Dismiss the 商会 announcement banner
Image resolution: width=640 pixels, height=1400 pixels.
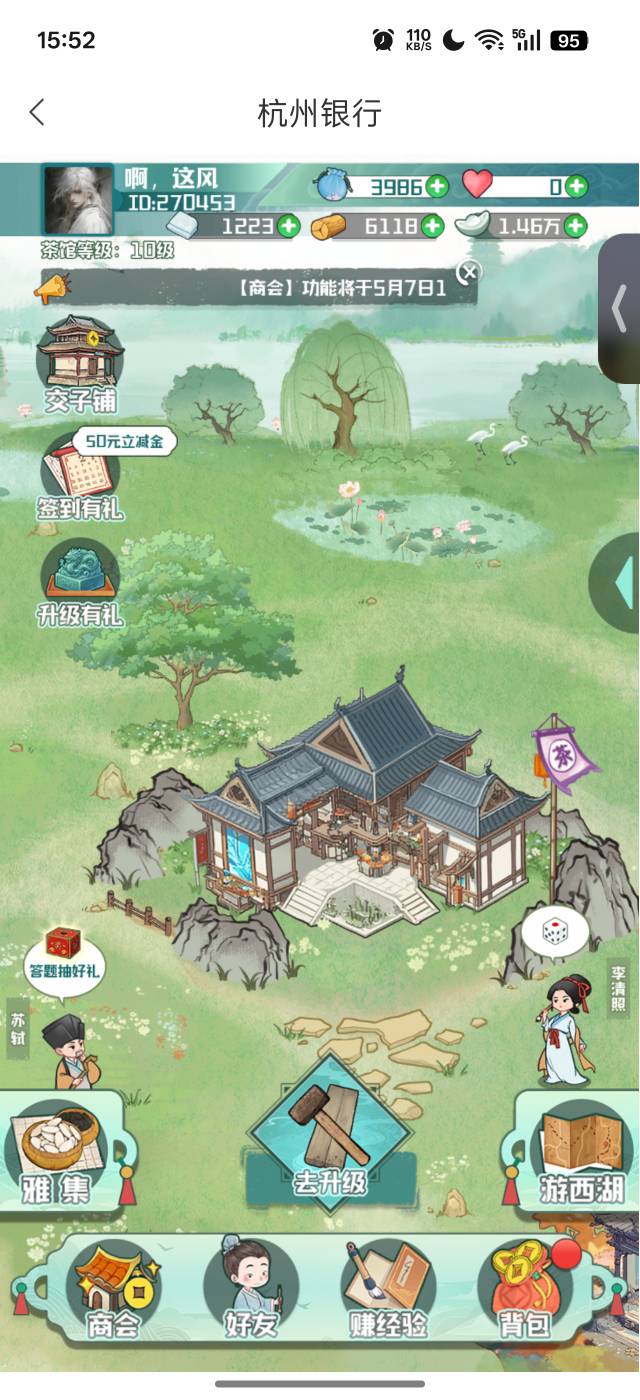(x=468, y=272)
